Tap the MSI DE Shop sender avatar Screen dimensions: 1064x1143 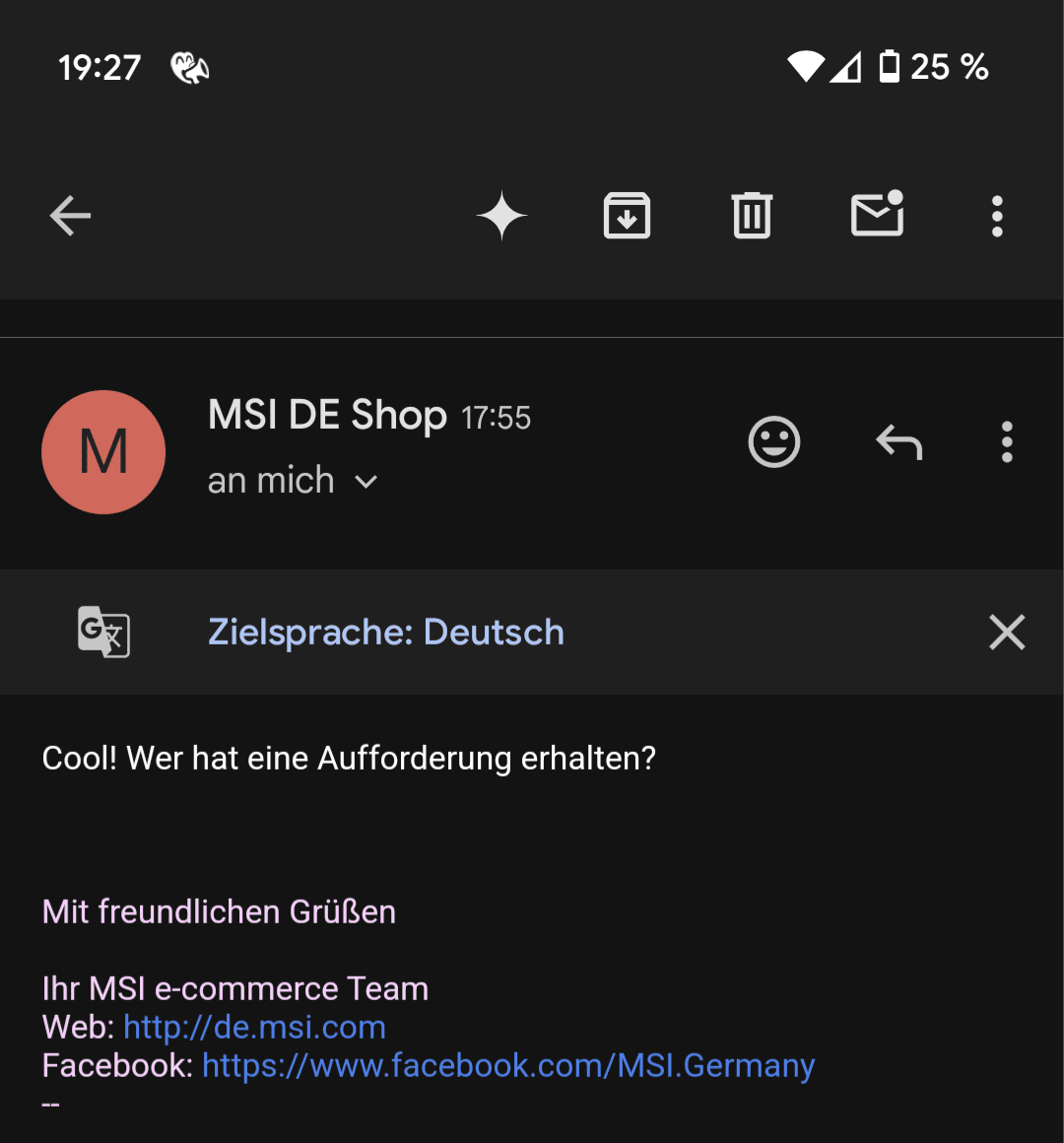pos(103,452)
